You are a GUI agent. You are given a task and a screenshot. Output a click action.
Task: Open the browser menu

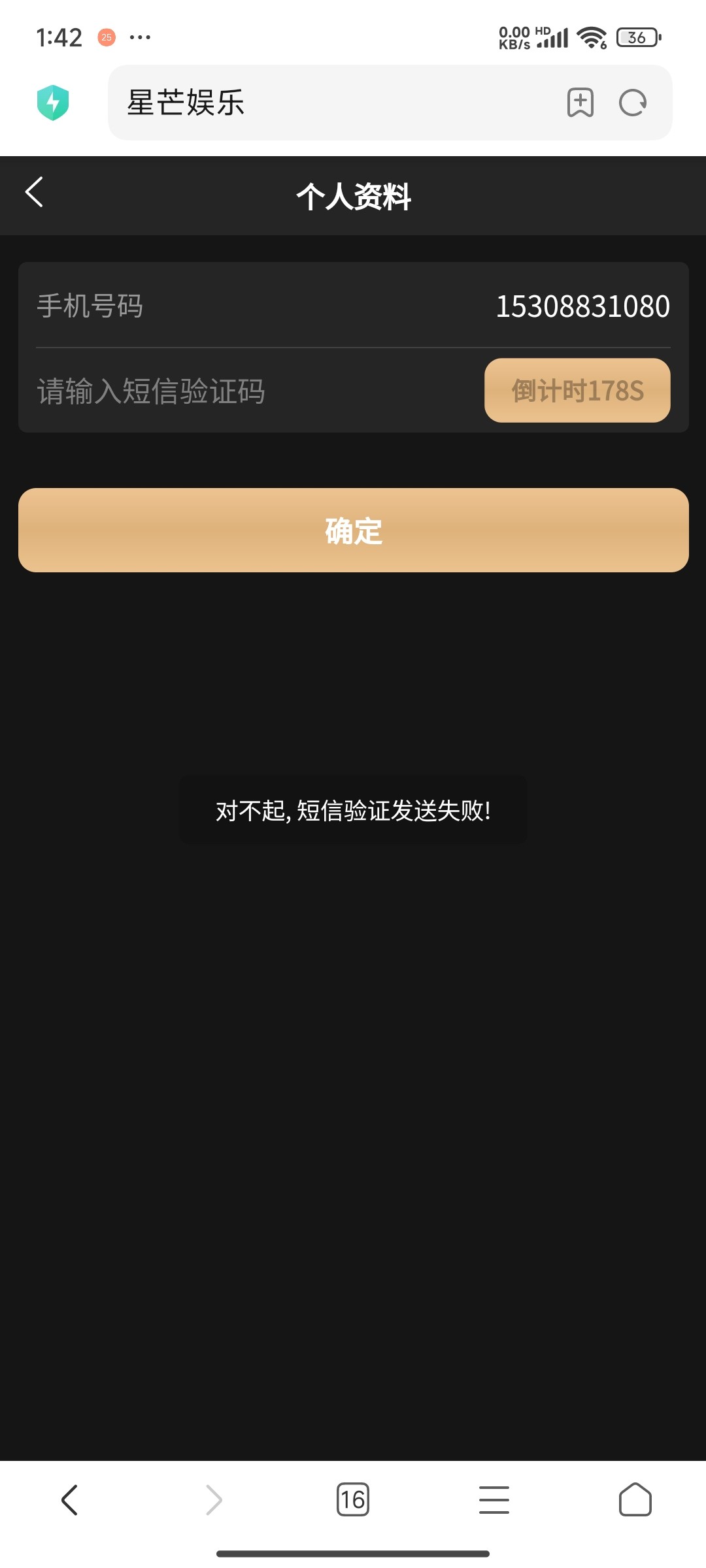[494, 1499]
